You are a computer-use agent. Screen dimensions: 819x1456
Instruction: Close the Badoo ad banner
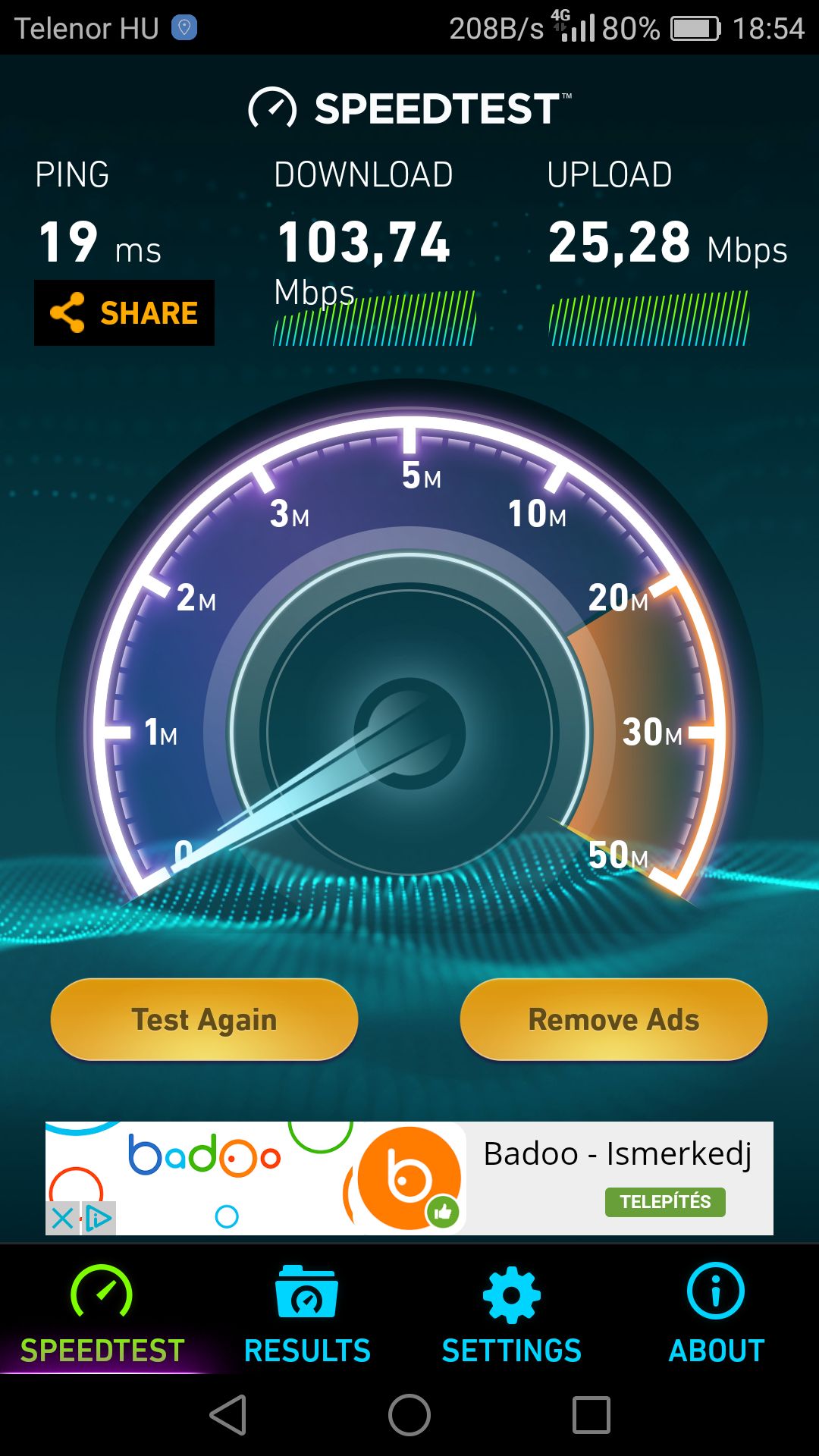pos(62,1218)
